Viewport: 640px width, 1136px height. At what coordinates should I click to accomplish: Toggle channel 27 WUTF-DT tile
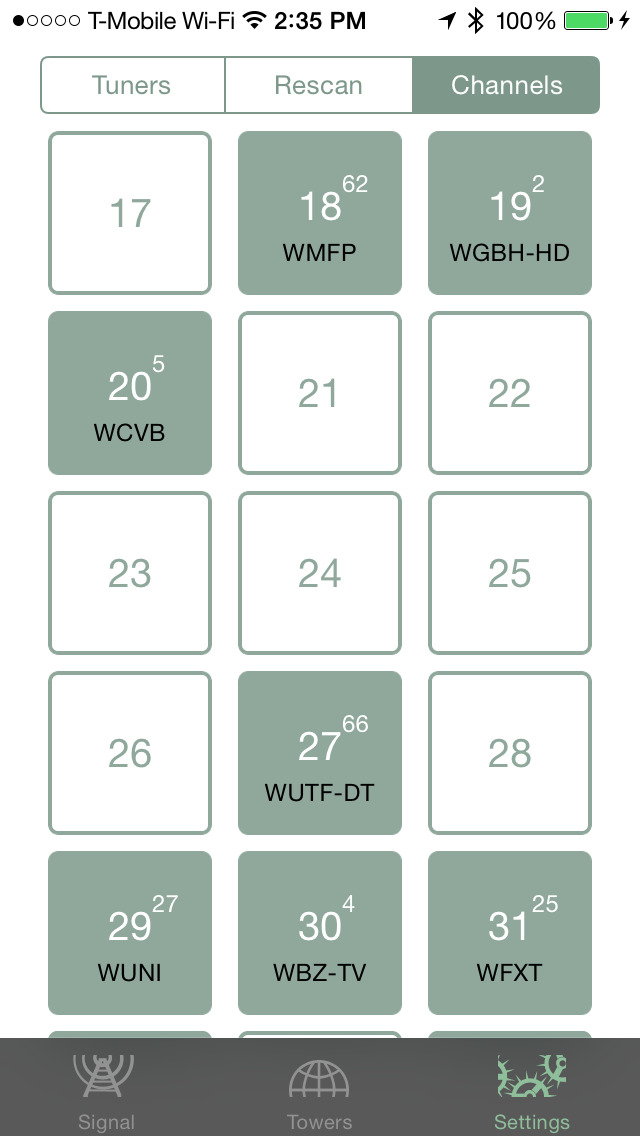tap(320, 753)
